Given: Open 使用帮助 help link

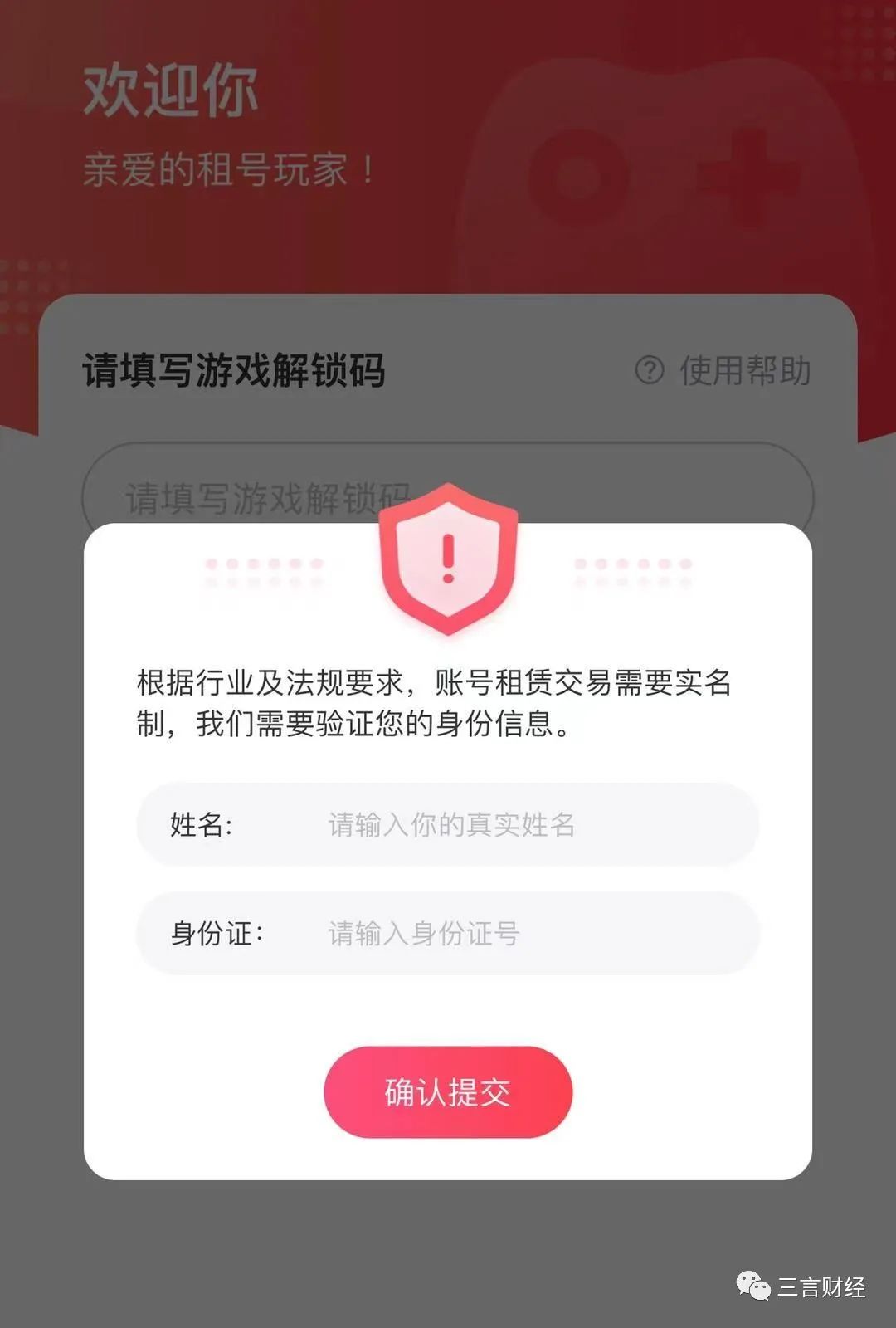Looking at the screenshot, I should (724, 371).
